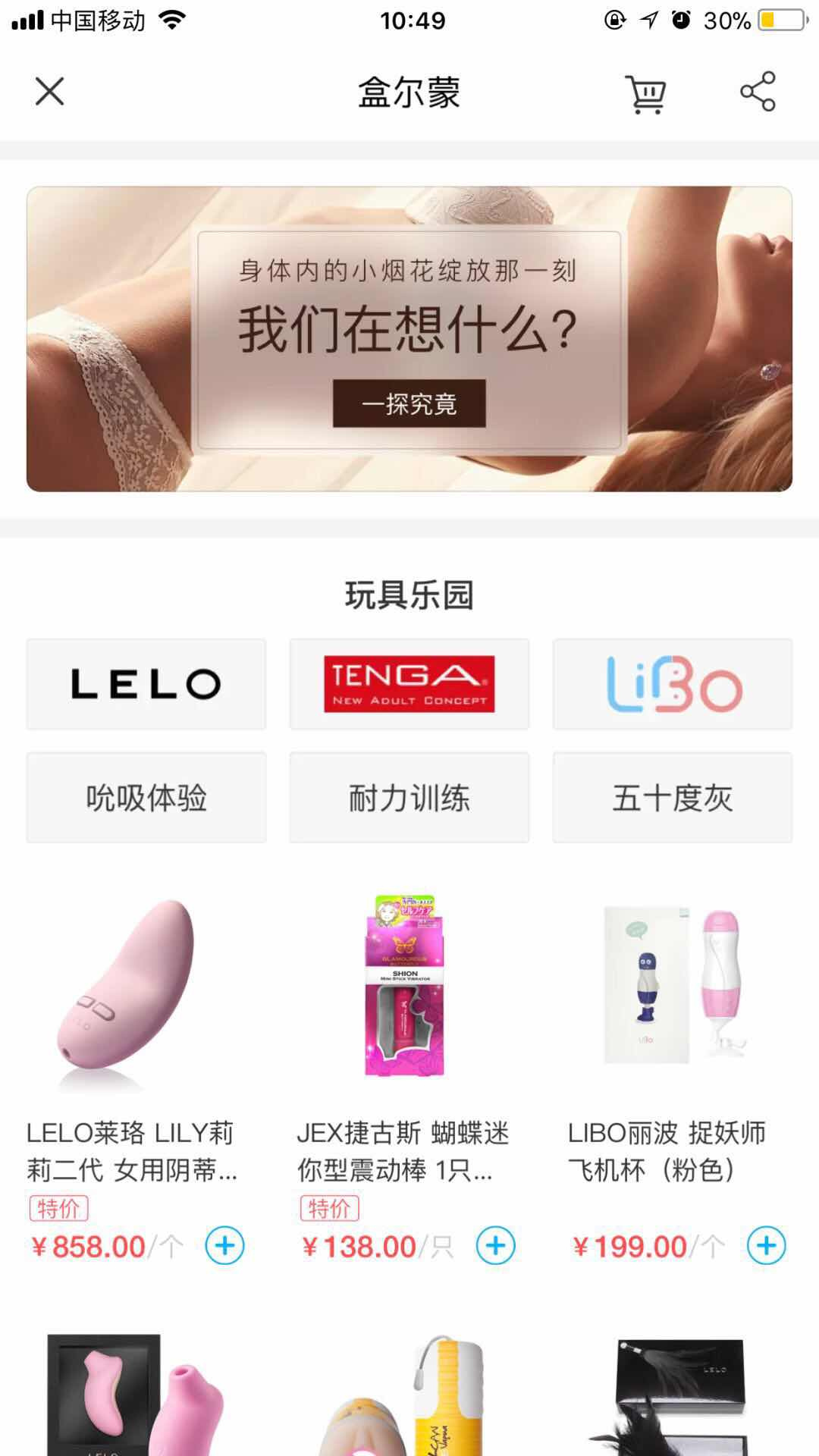The width and height of the screenshot is (819, 1456).
Task: Open the 耐力训练 category
Action: [x=409, y=798]
